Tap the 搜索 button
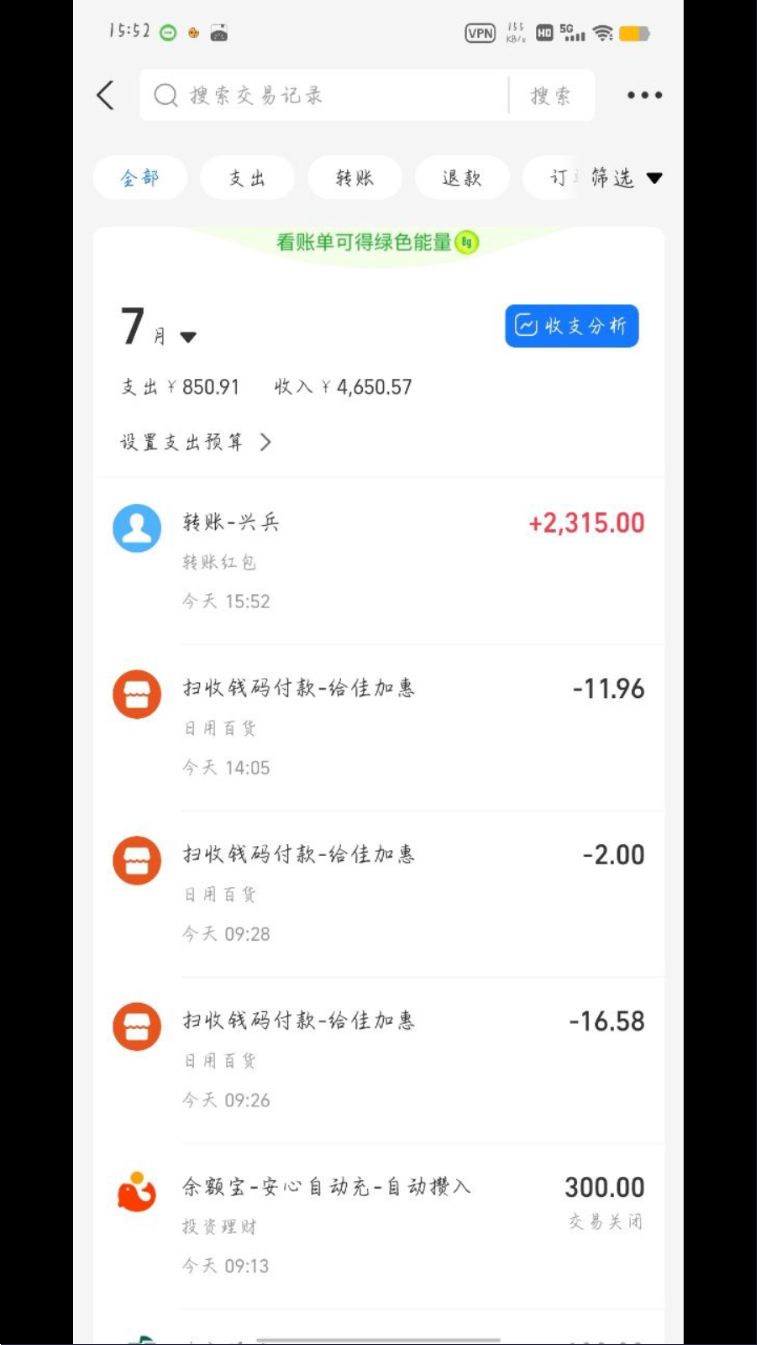Screen dimensions: 757x1345 pyautogui.click(x=551, y=96)
